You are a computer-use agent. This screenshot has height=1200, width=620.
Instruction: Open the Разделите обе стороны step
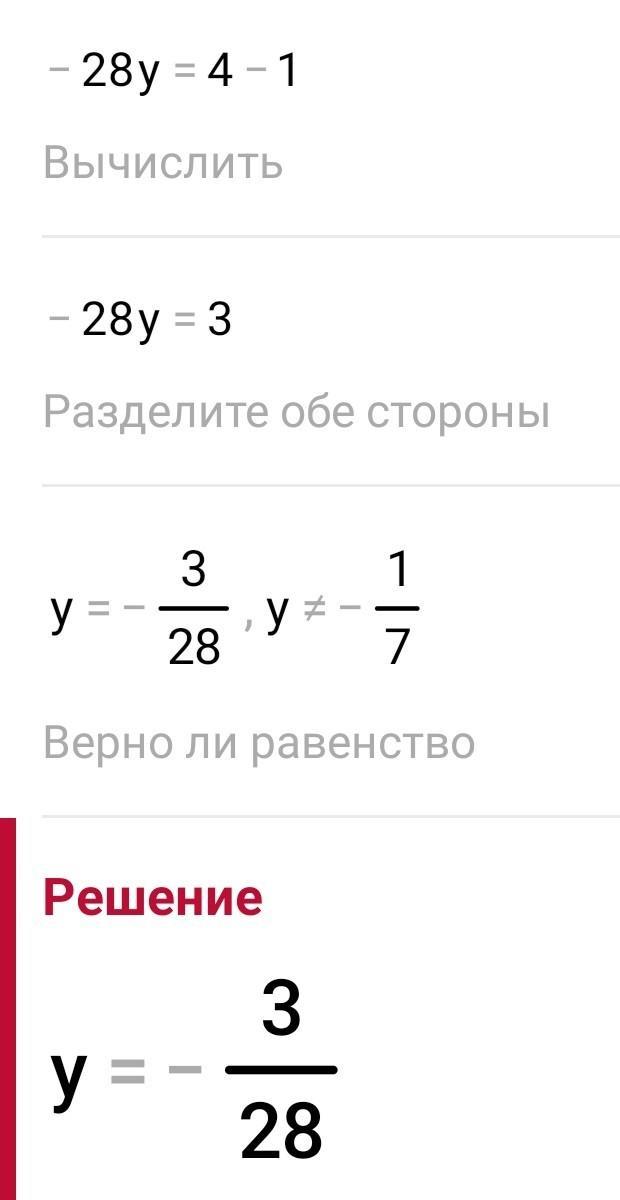pyautogui.click(x=296, y=412)
